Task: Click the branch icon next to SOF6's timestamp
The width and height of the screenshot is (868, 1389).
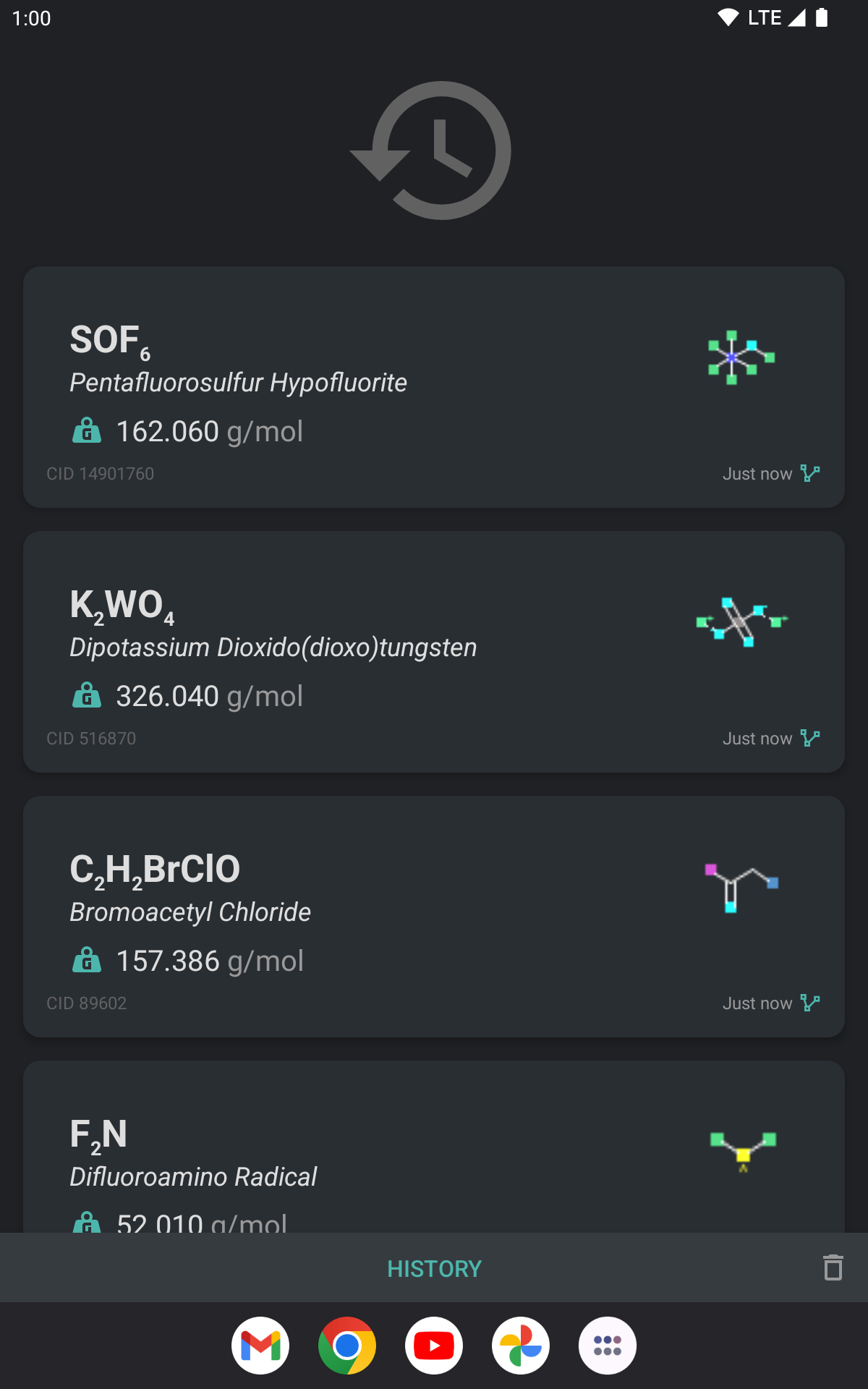Action: pyautogui.click(x=810, y=474)
